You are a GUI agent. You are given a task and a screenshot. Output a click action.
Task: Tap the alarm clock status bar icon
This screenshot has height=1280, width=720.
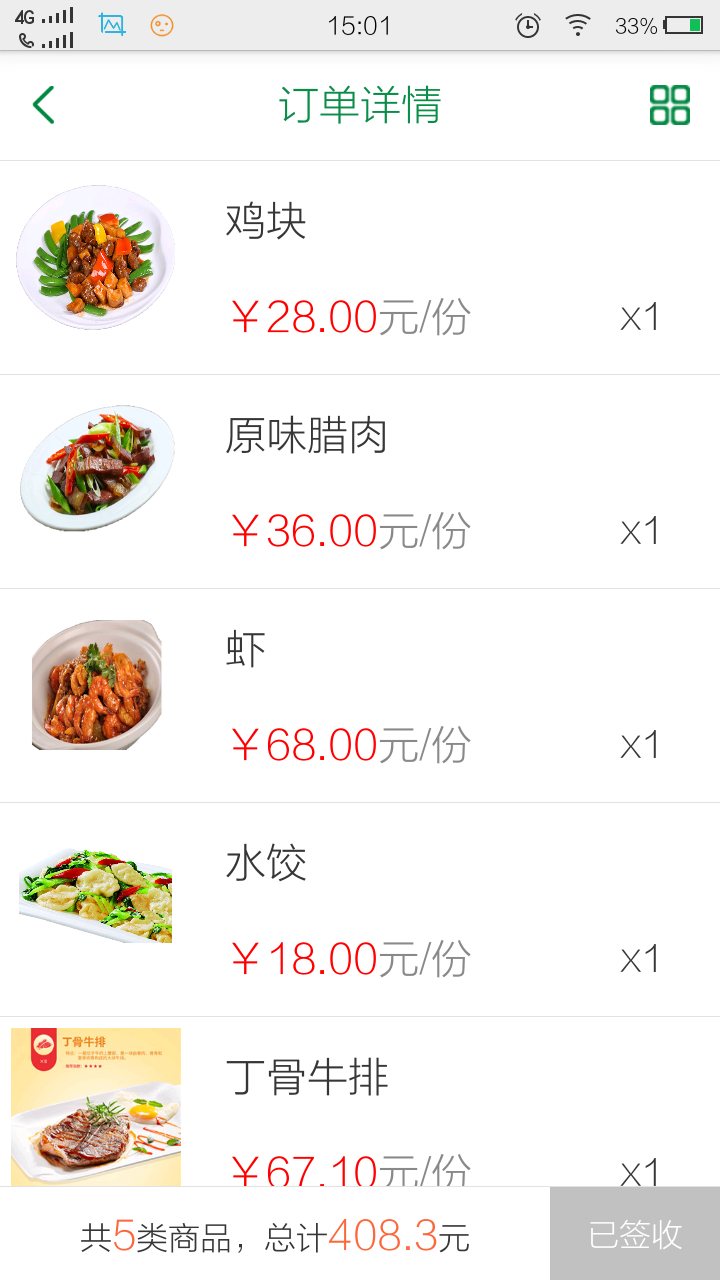pyautogui.click(x=525, y=25)
